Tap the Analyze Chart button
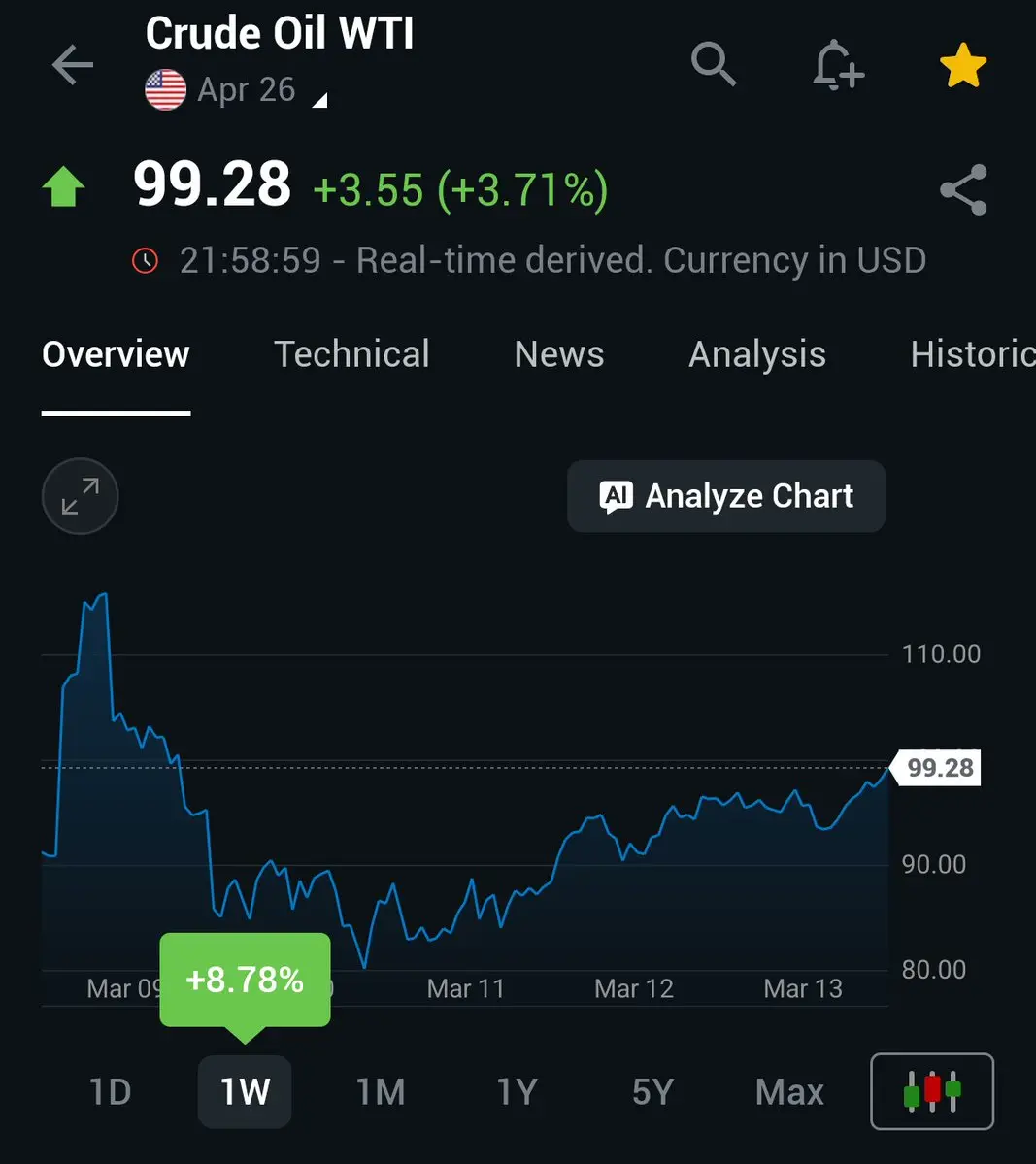Image resolution: width=1036 pixels, height=1164 pixels. pos(726,496)
